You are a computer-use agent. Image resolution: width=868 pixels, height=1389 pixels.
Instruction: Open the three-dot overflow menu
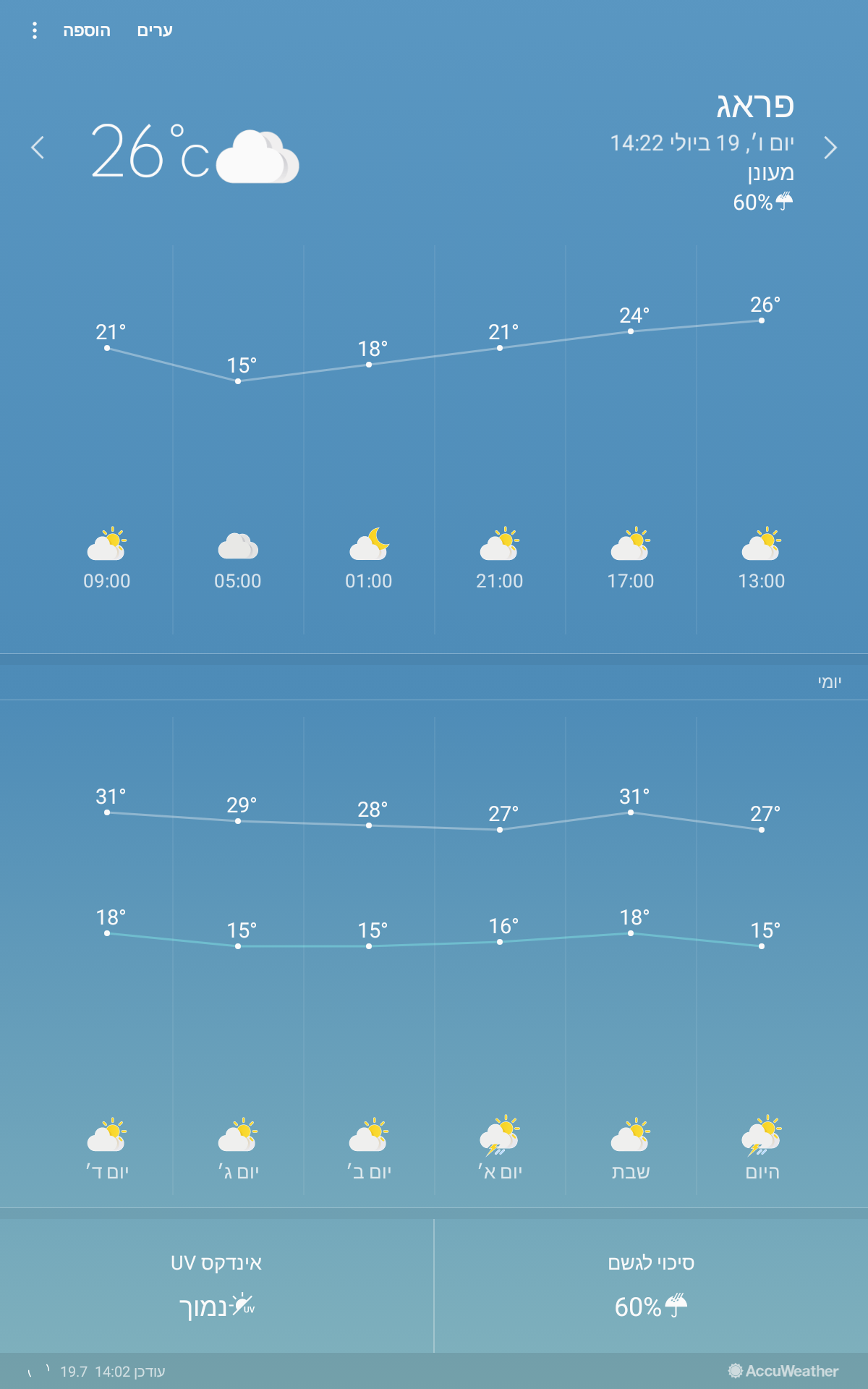34,30
